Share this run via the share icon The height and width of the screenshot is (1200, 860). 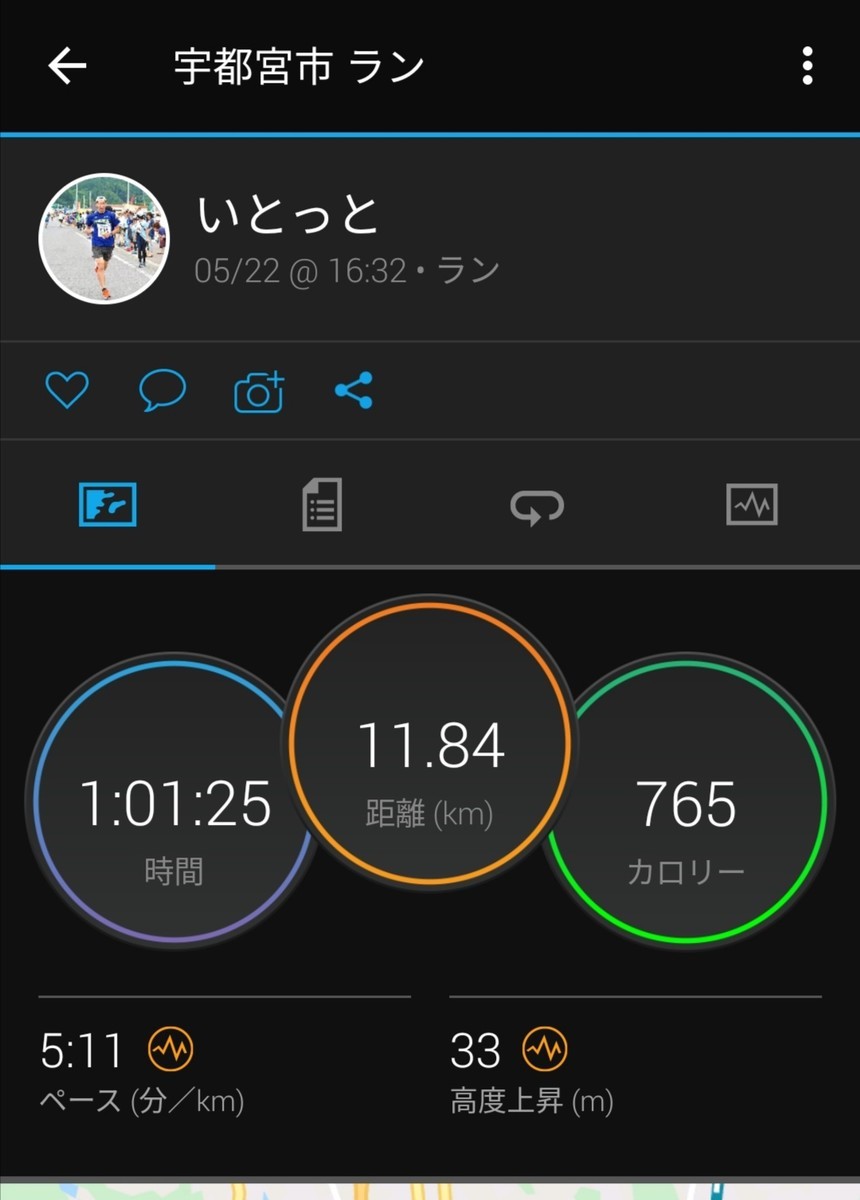(x=352, y=390)
